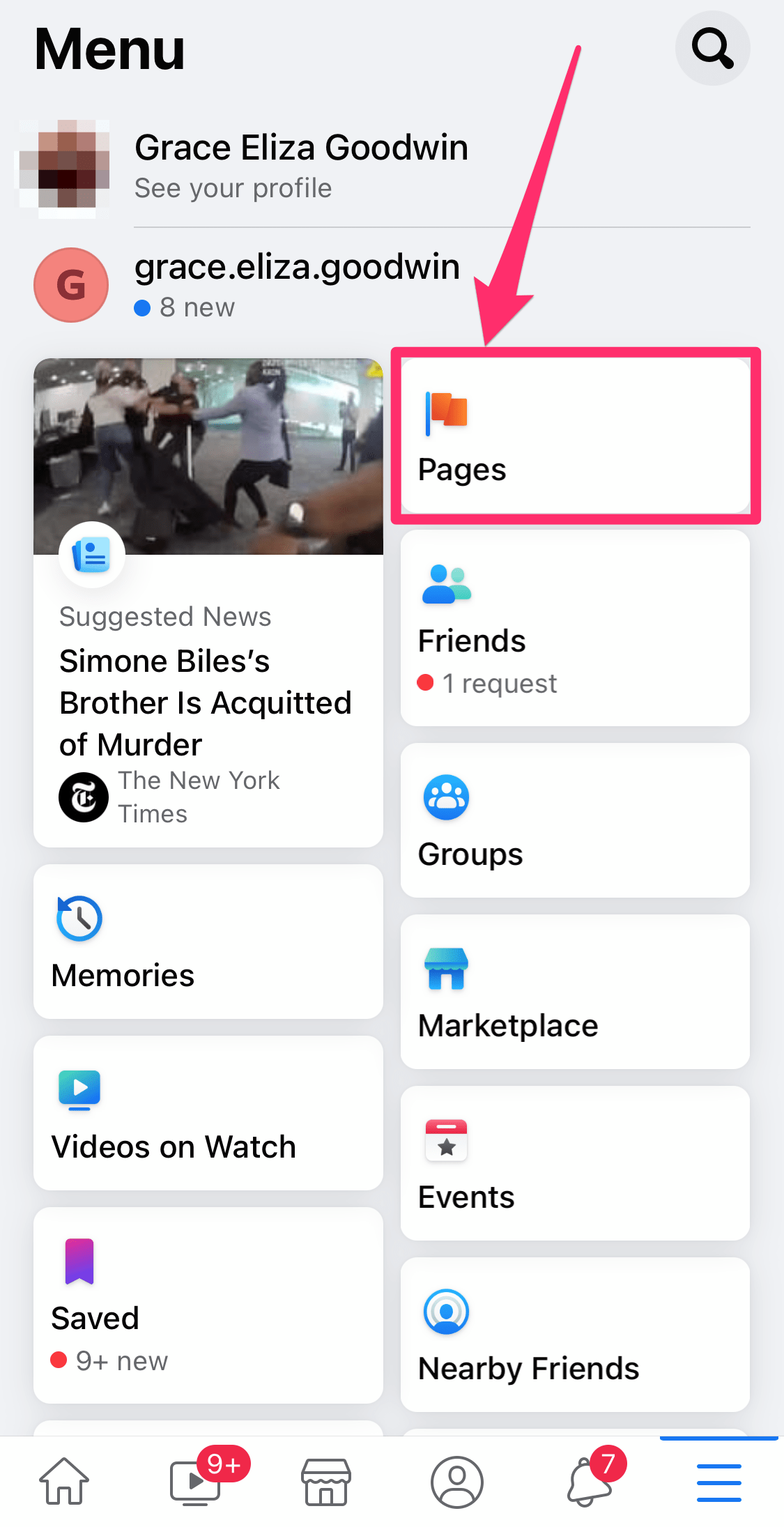This screenshot has height=1527, width=784.
Task: Open the Pages shortcut
Action: (575, 436)
